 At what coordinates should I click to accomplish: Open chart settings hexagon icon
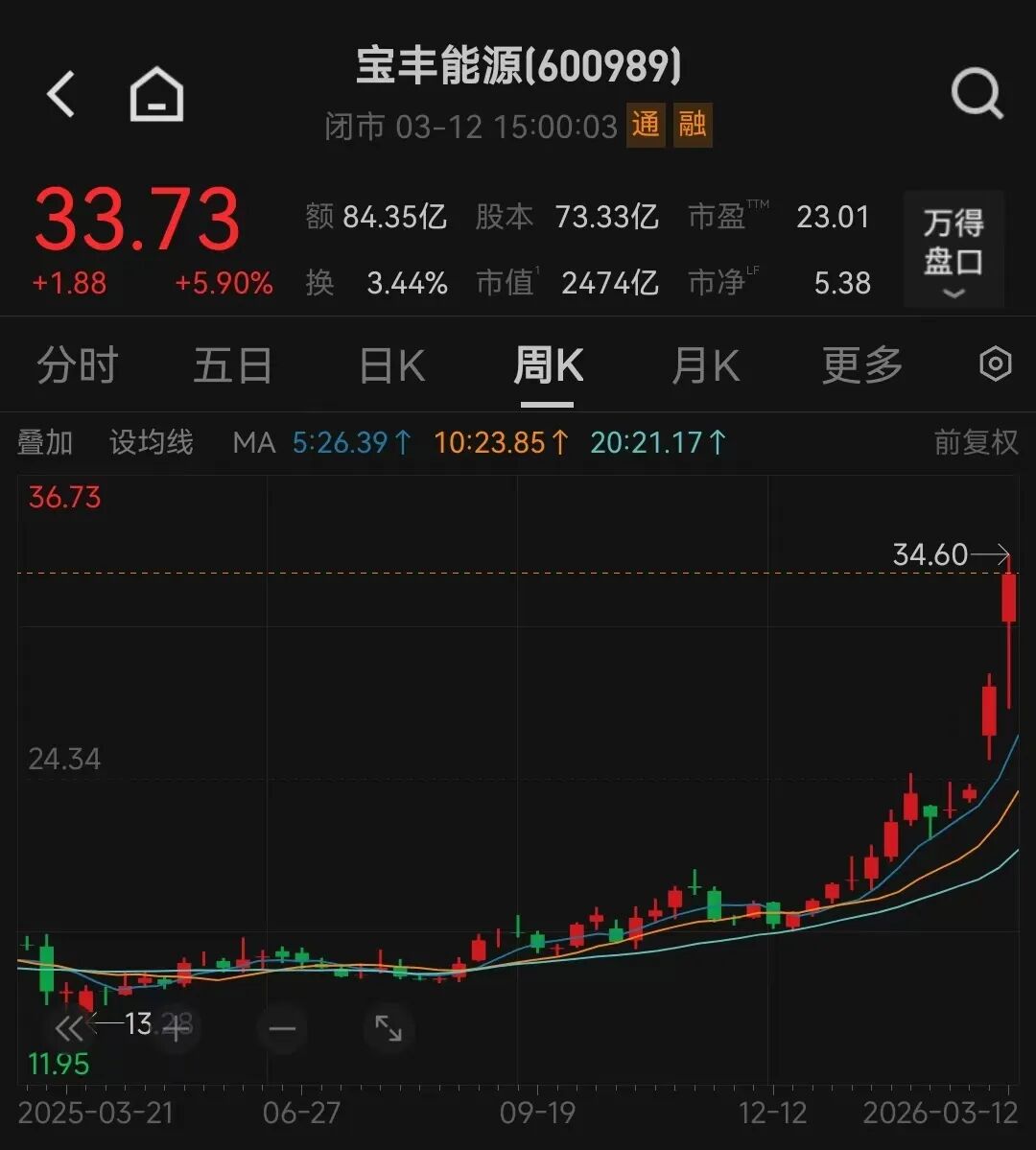tap(995, 364)
